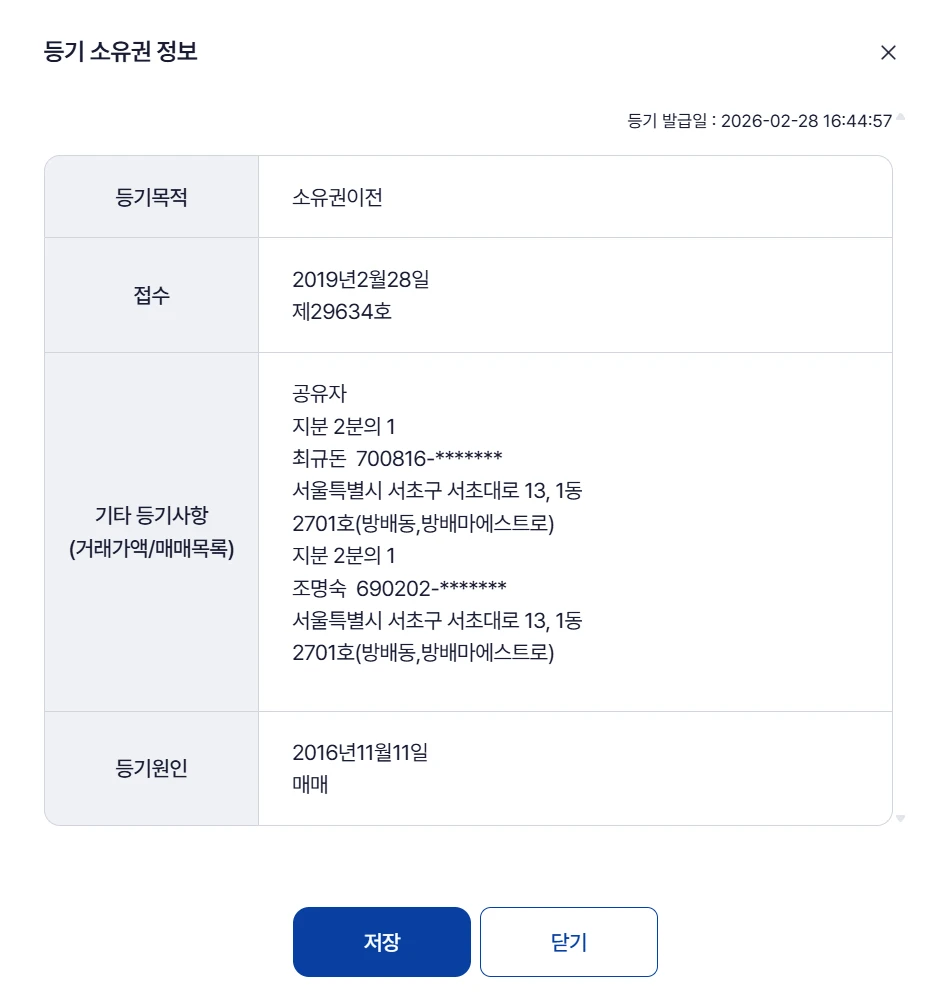Tap the 닫기 button
Image resolution: width=948 pixels, height=1001 pixels.
click(x=568, y=941)
